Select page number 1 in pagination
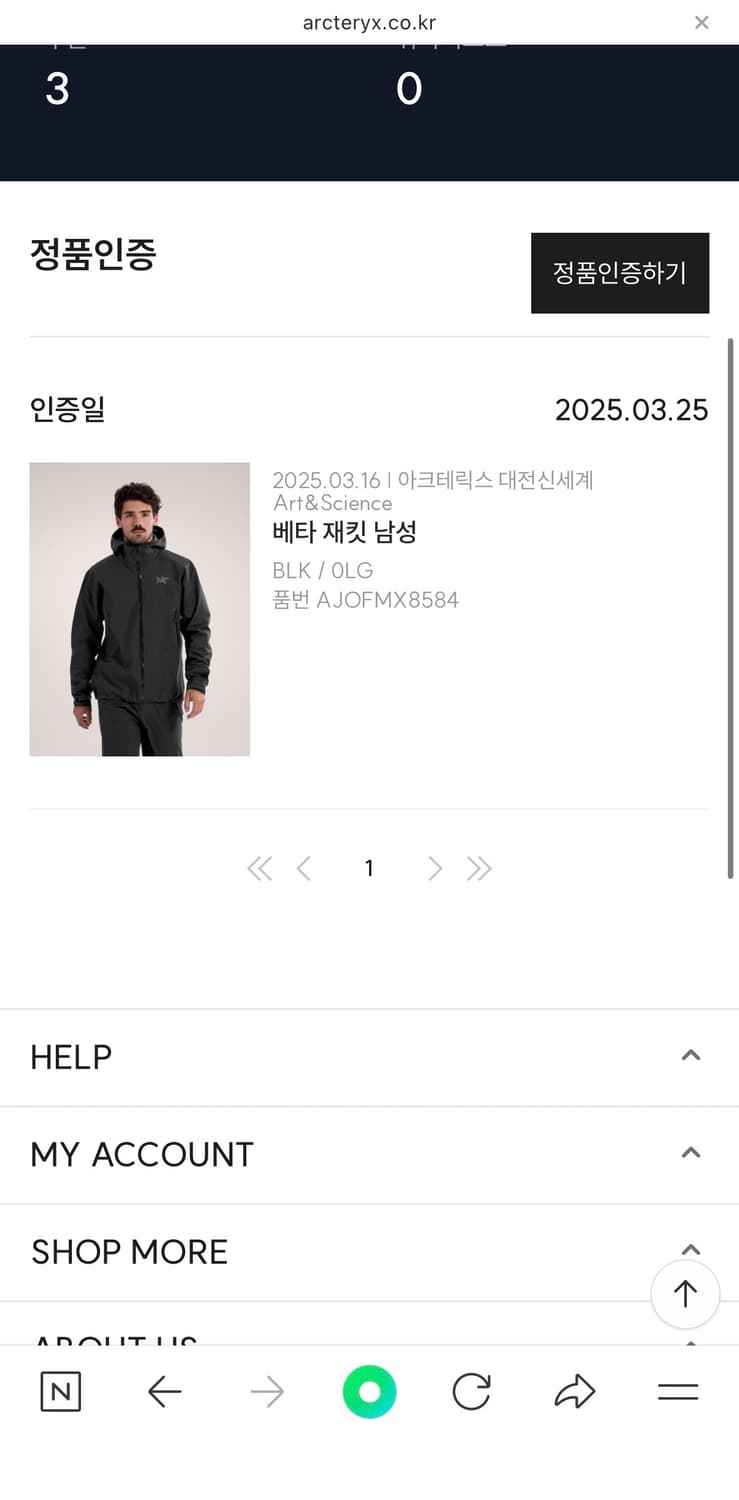Viewport: 739px width, 1500px height. 369,868
